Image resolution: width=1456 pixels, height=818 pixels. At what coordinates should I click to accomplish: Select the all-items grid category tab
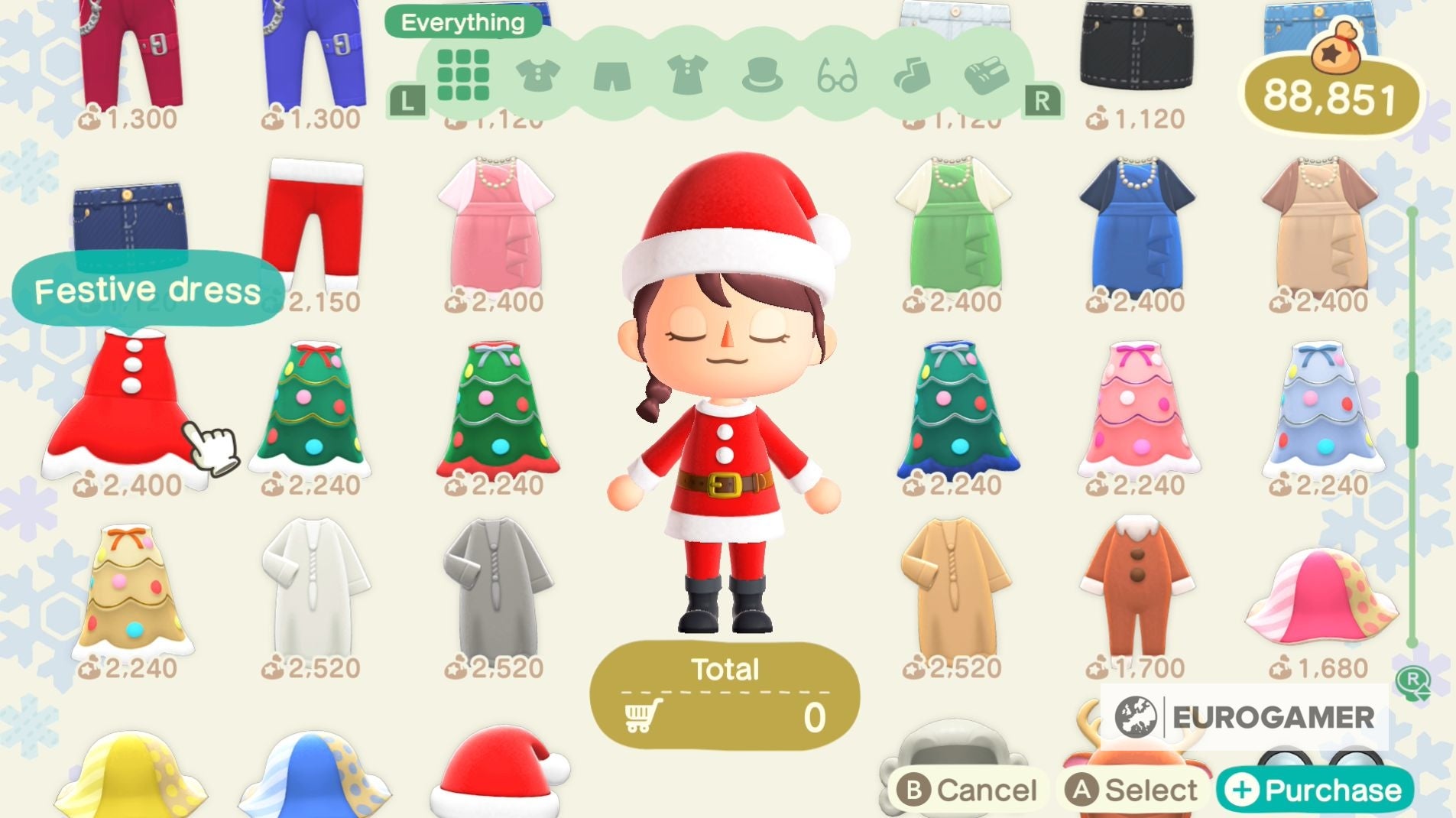(x=463, y=75)
